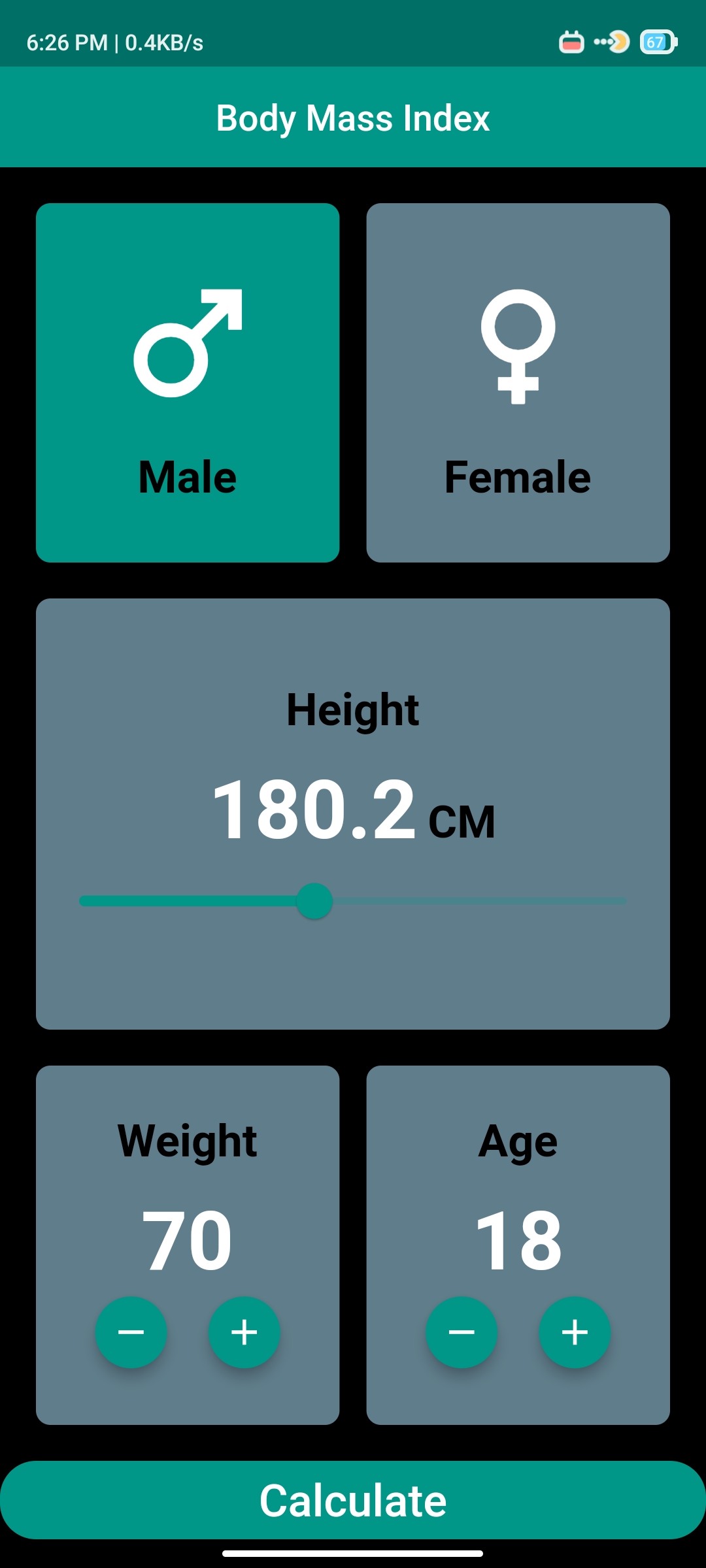Increase age with the plus button
This screenshot has height=1568, width=706.
point(575,1332)
